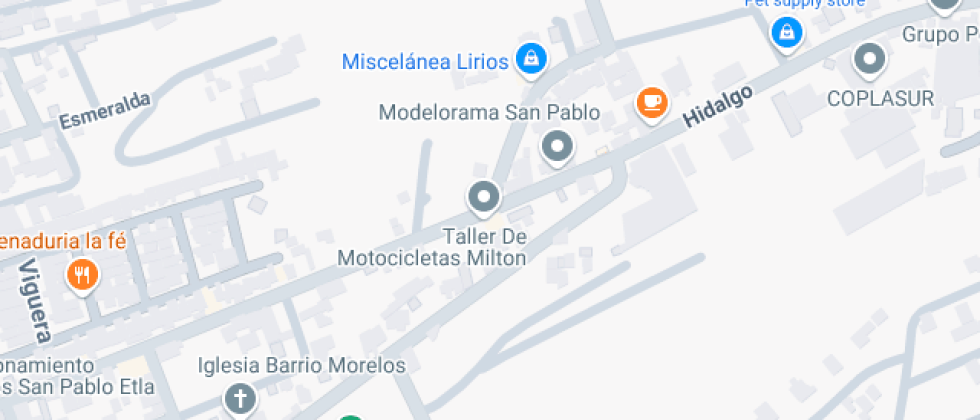Tap the Cenaduria la fé restaurant pin
This screenshot has width=980, height=420.
81,274
